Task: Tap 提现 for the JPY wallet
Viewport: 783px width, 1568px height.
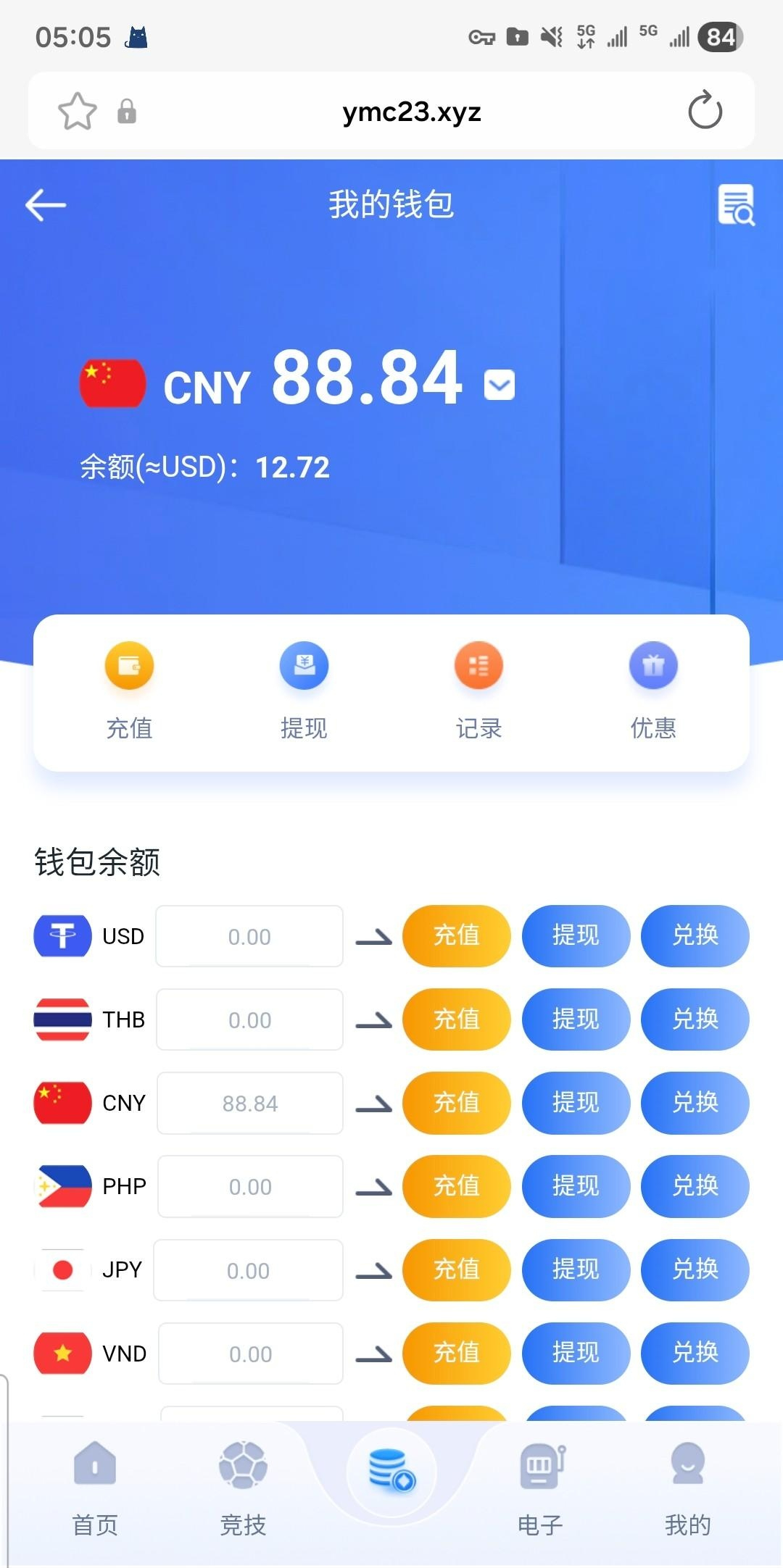Action: pos(576,1269)
